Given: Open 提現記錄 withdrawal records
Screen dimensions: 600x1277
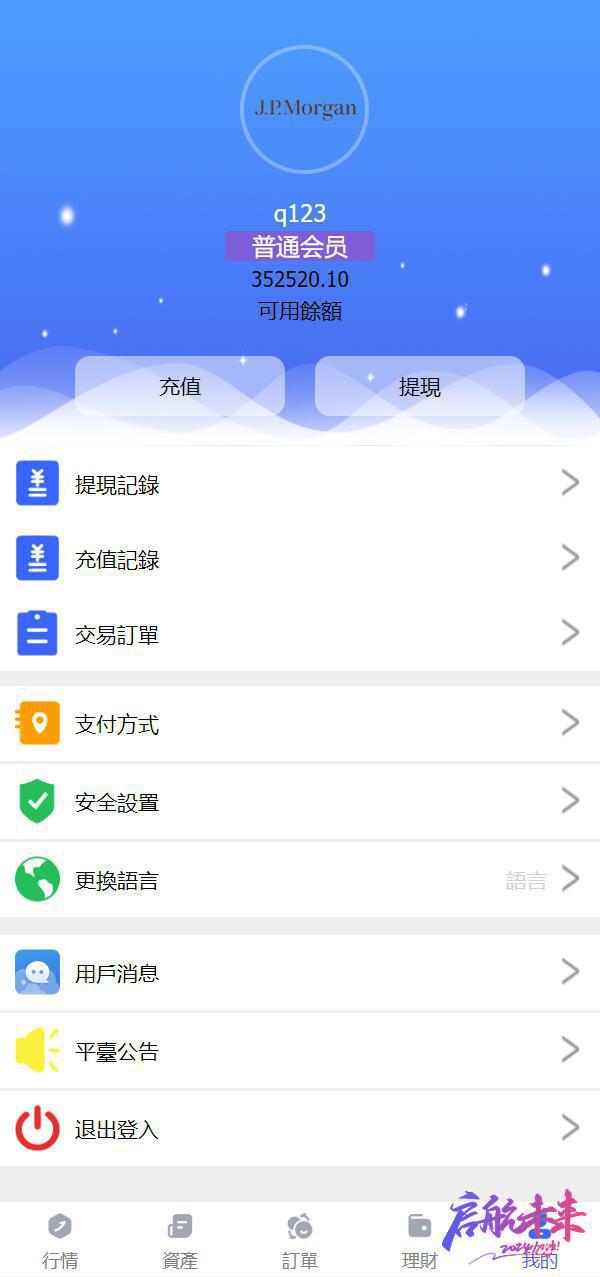Looking at the screenshot, I should click(x=300, y=484).
